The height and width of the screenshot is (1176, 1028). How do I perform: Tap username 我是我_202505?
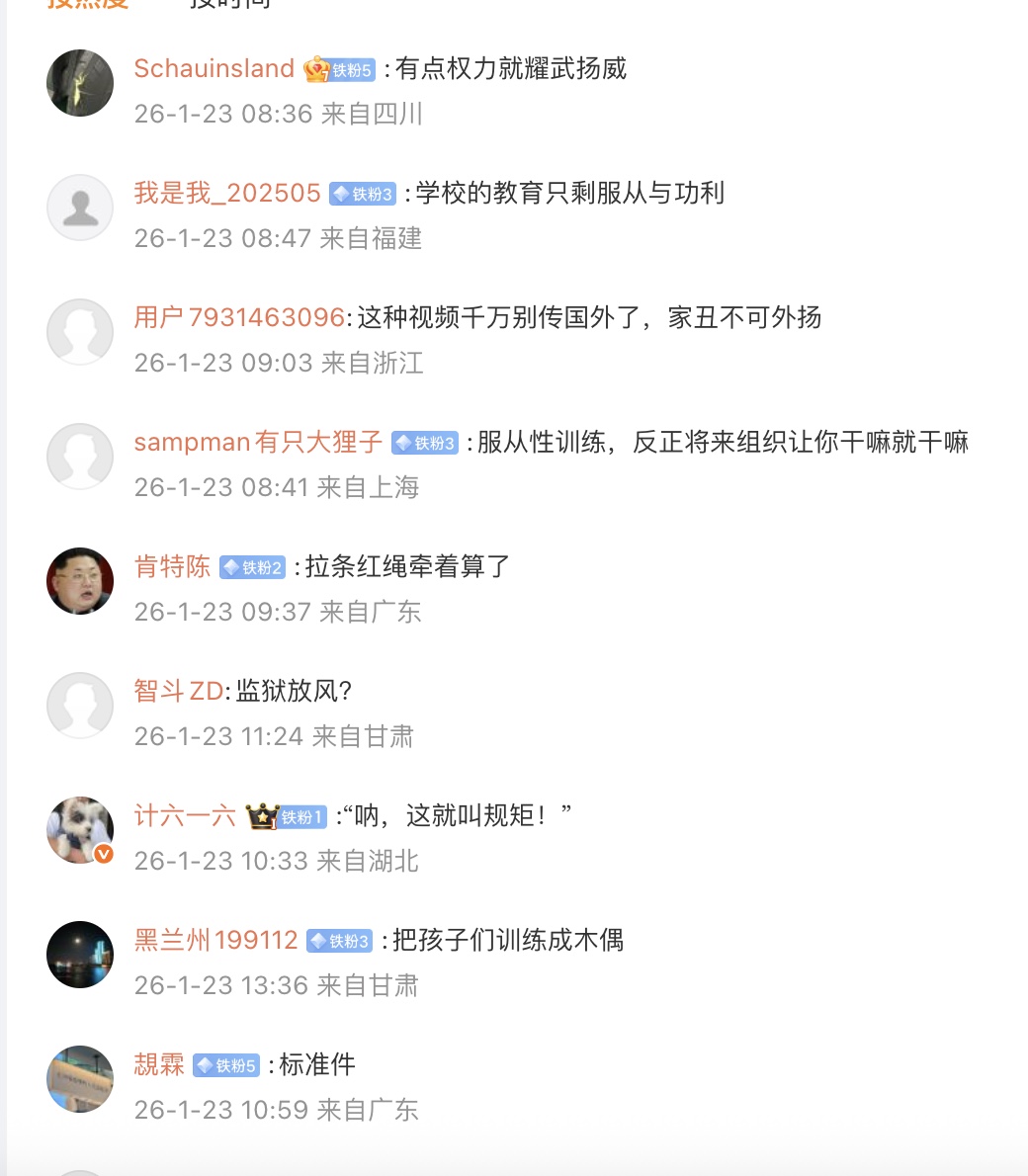[226, 193]
